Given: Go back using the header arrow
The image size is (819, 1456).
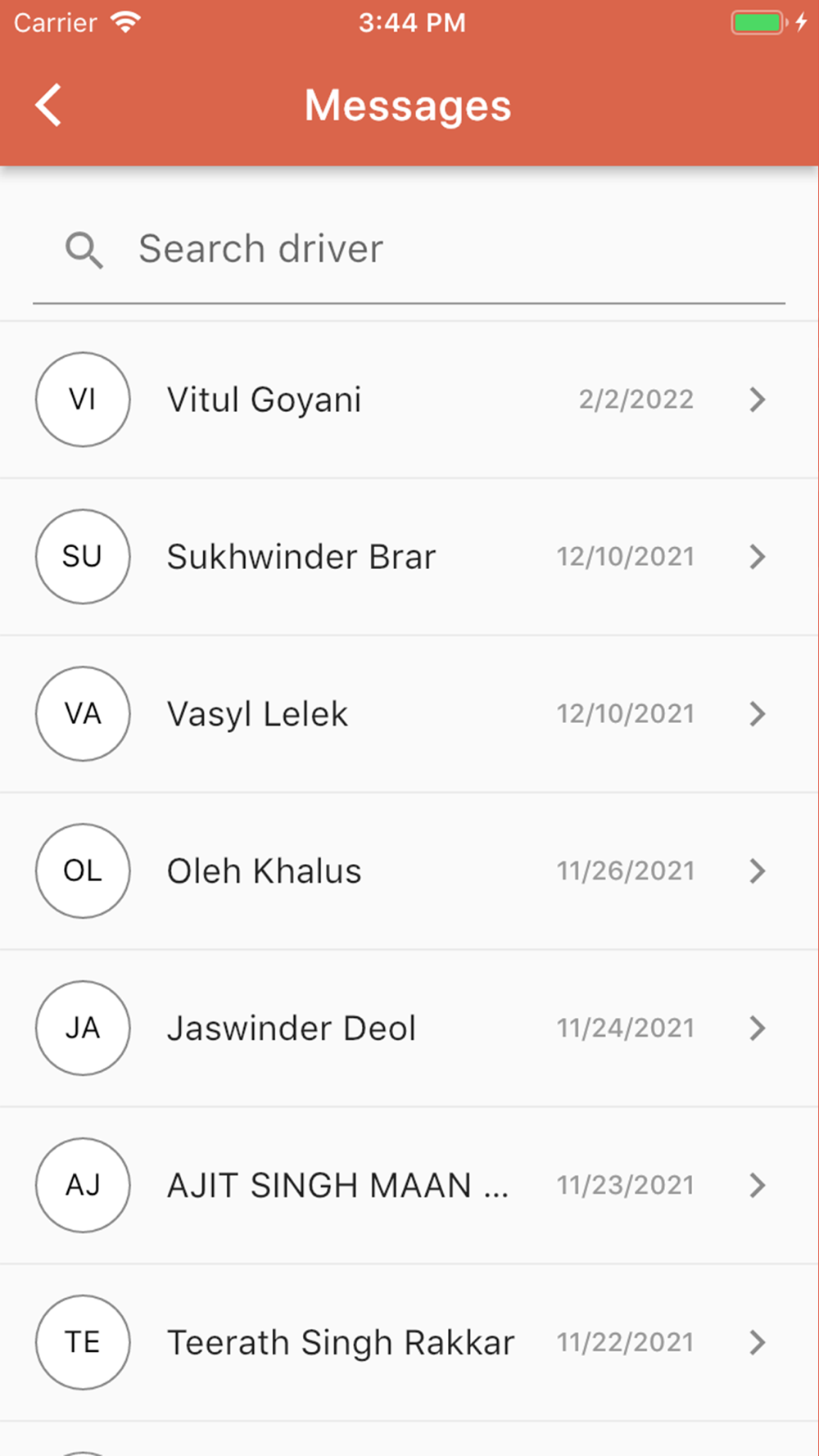Looking at the screenshot, I should click(x=48, y=106).
